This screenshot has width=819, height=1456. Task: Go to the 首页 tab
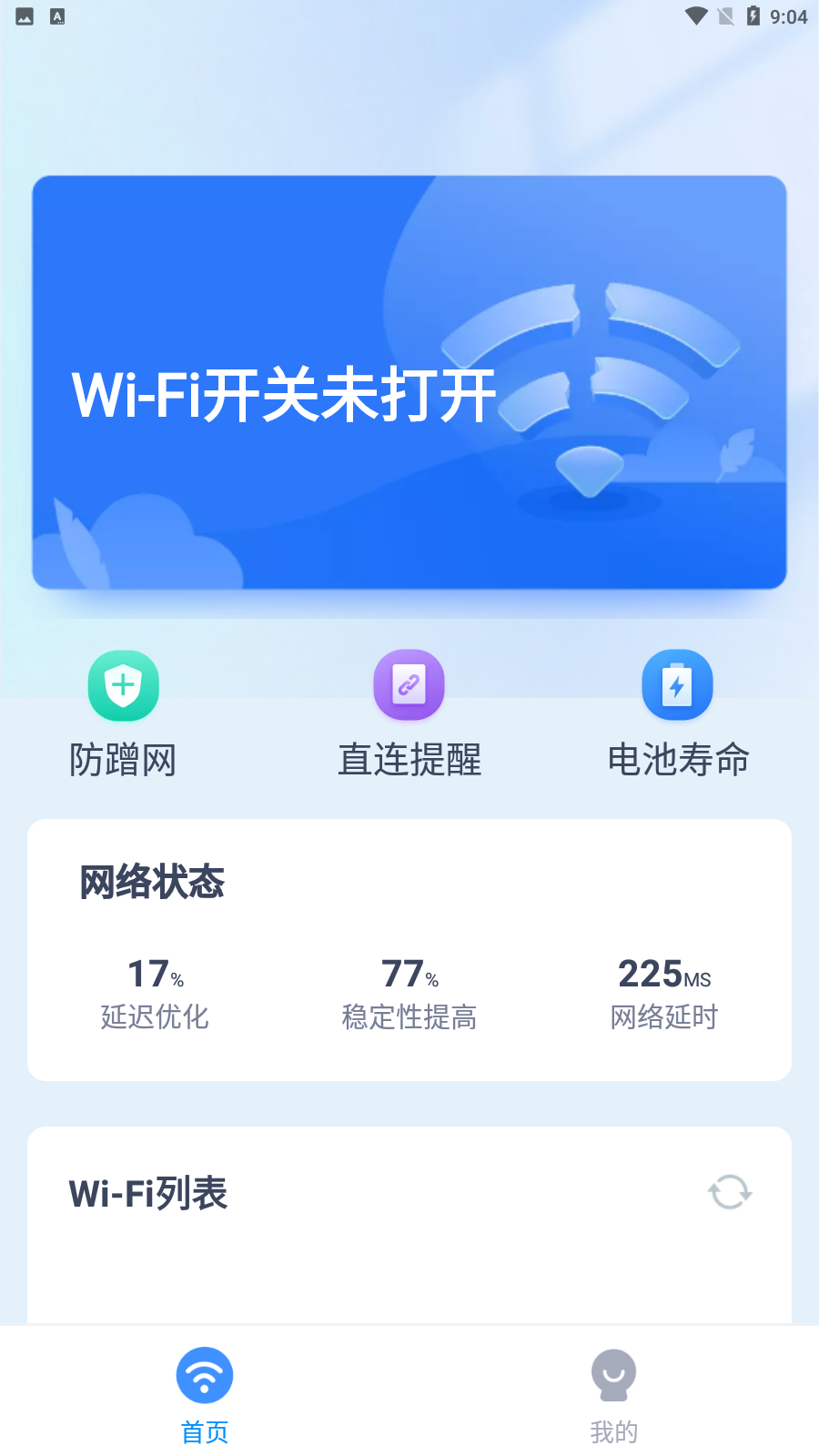click(205, 1394)
